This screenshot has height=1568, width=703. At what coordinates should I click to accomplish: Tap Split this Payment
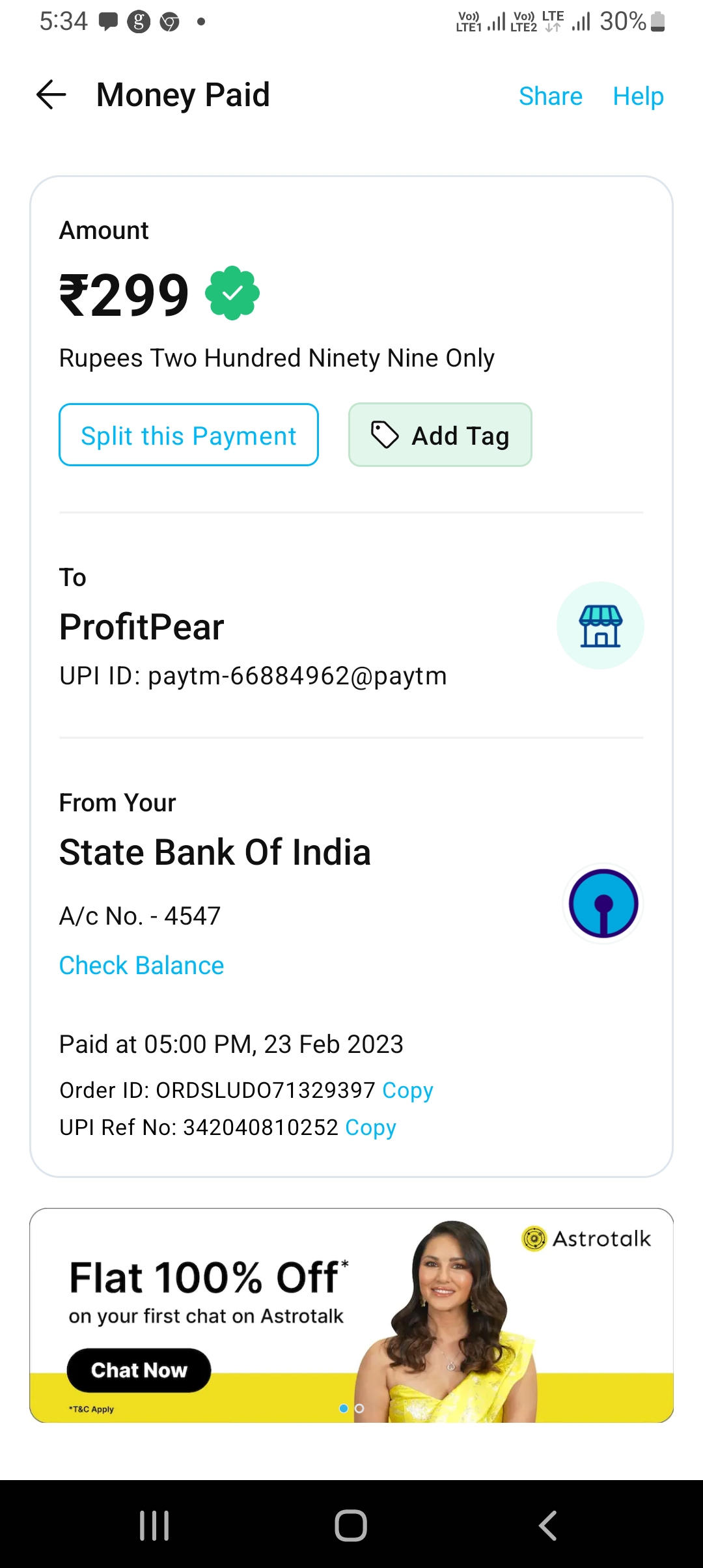point(189,435)
